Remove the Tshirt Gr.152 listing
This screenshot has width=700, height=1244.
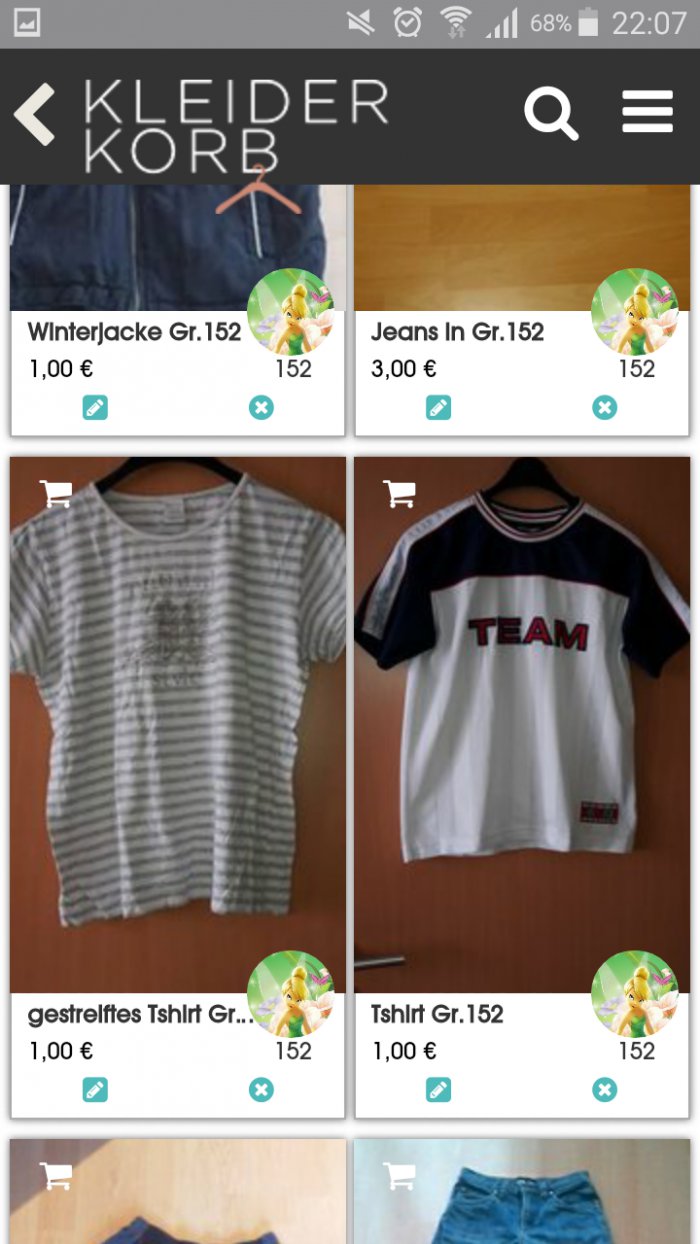point(604,1089)
